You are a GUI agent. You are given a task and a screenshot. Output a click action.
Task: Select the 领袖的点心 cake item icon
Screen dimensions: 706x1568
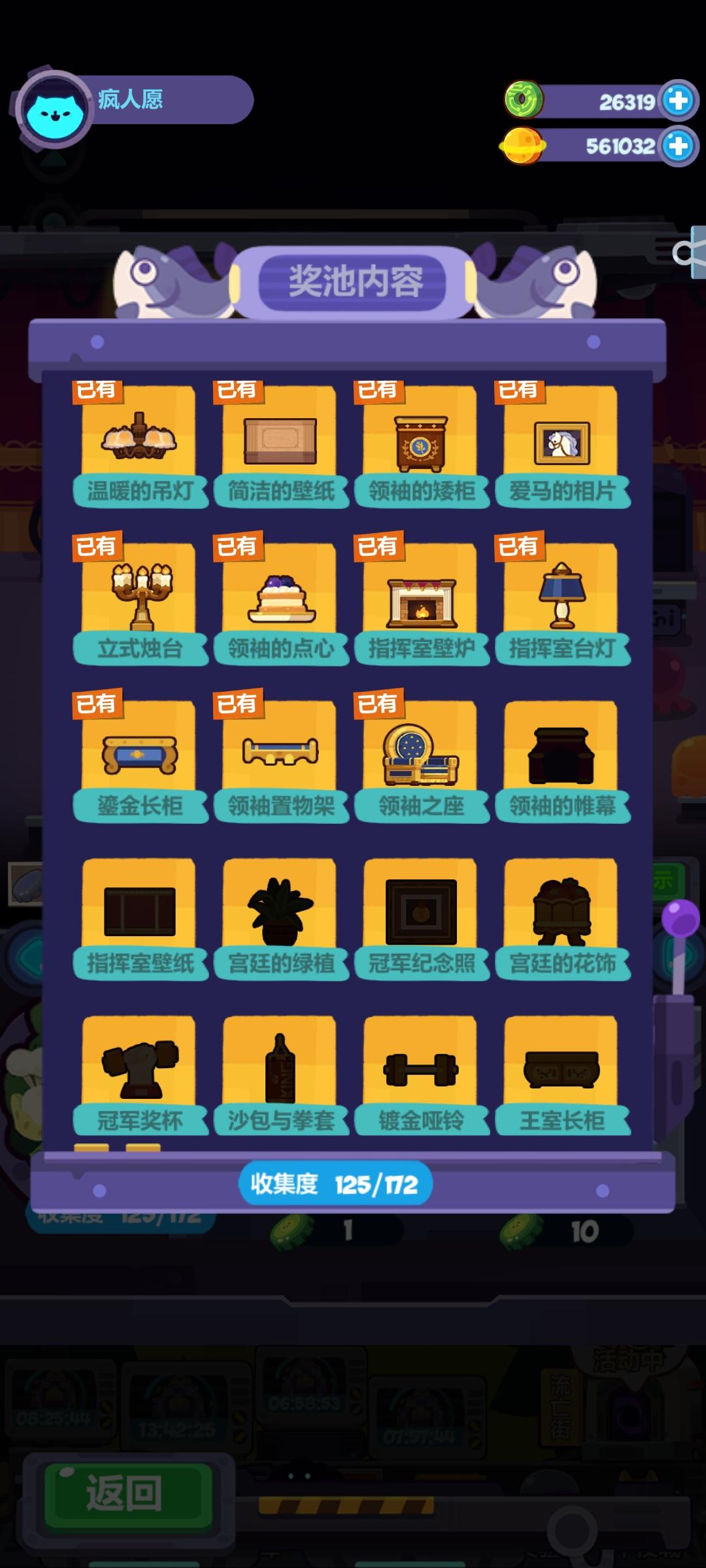point(280,595)
